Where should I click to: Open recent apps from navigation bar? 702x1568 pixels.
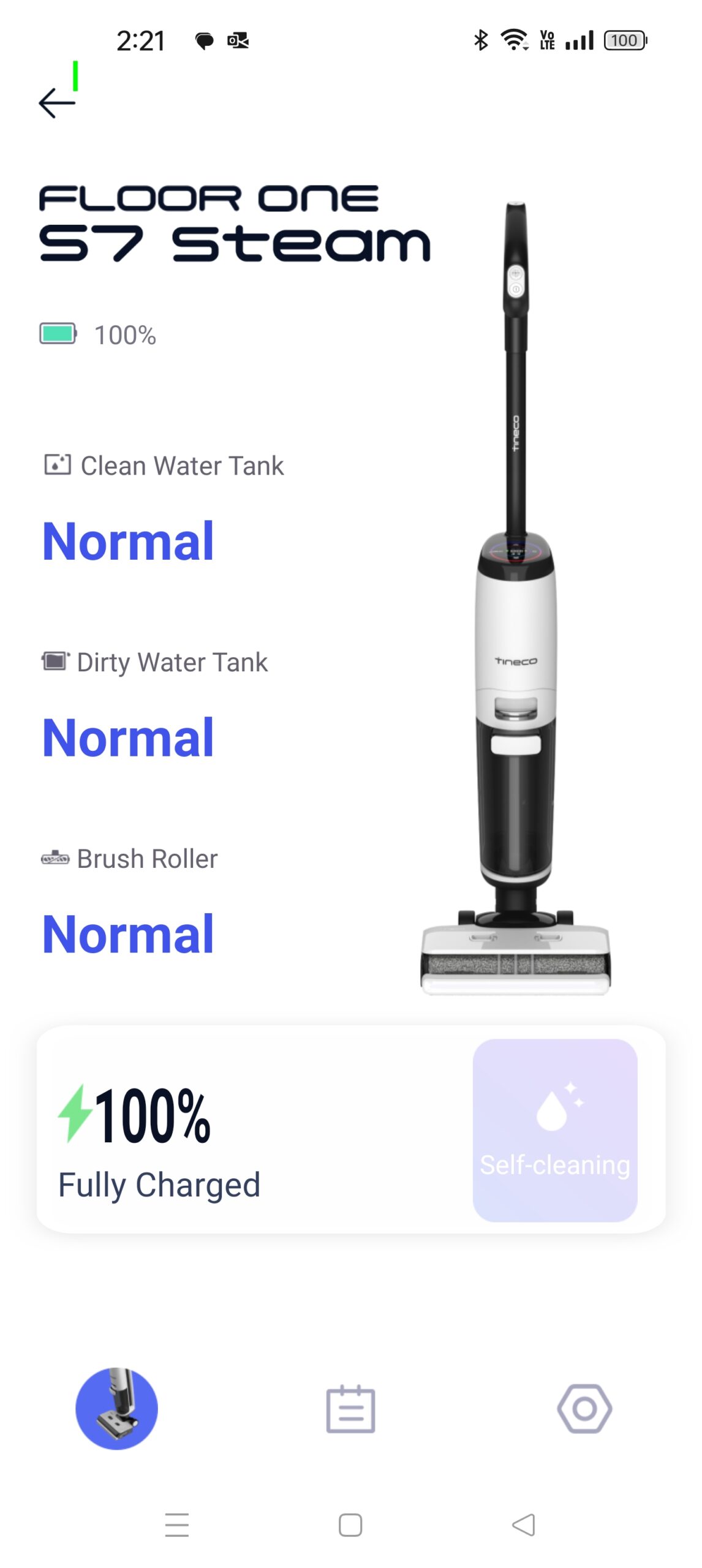click(177, 1525)
